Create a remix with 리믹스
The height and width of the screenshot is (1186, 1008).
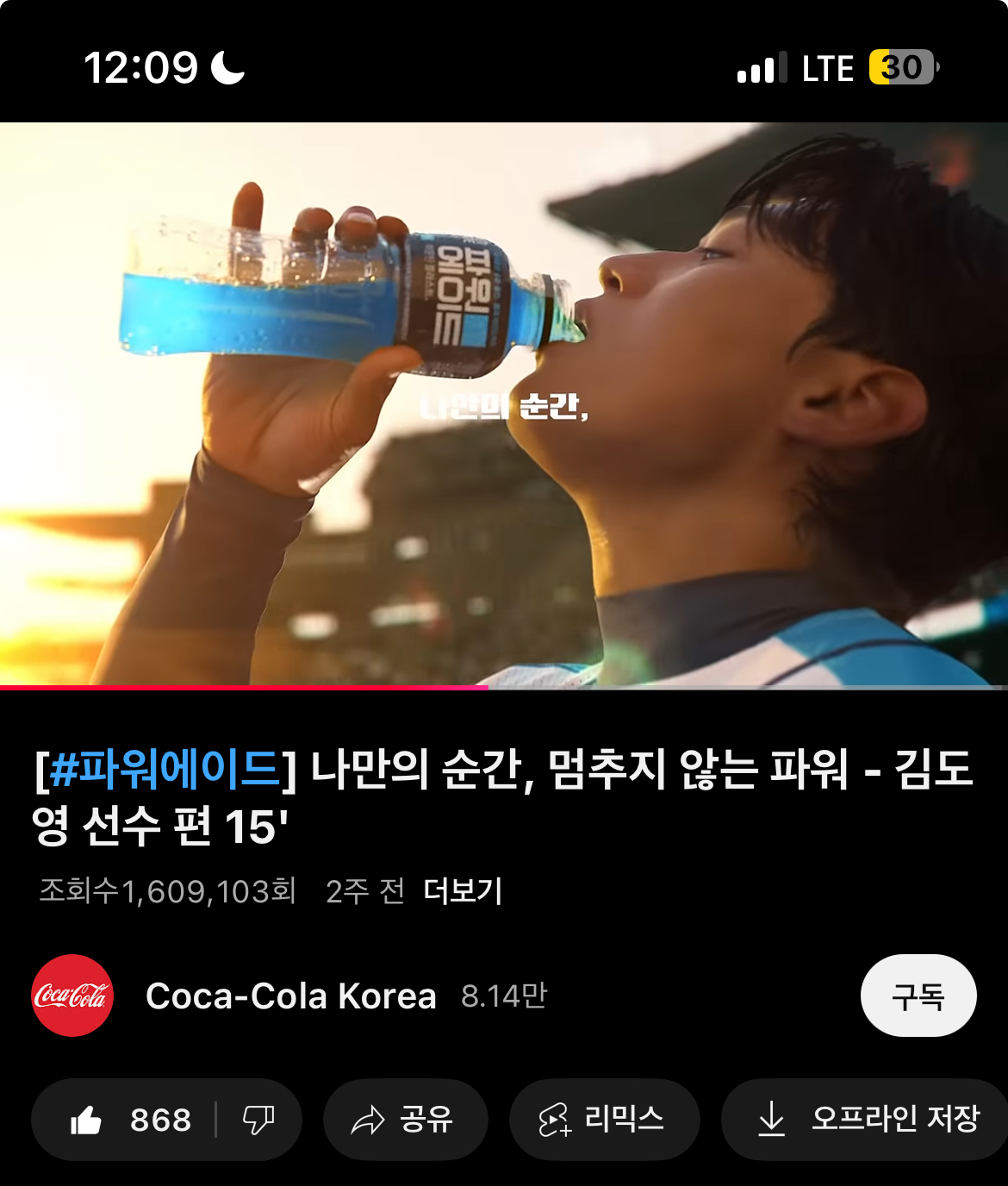click(604, 1120)
